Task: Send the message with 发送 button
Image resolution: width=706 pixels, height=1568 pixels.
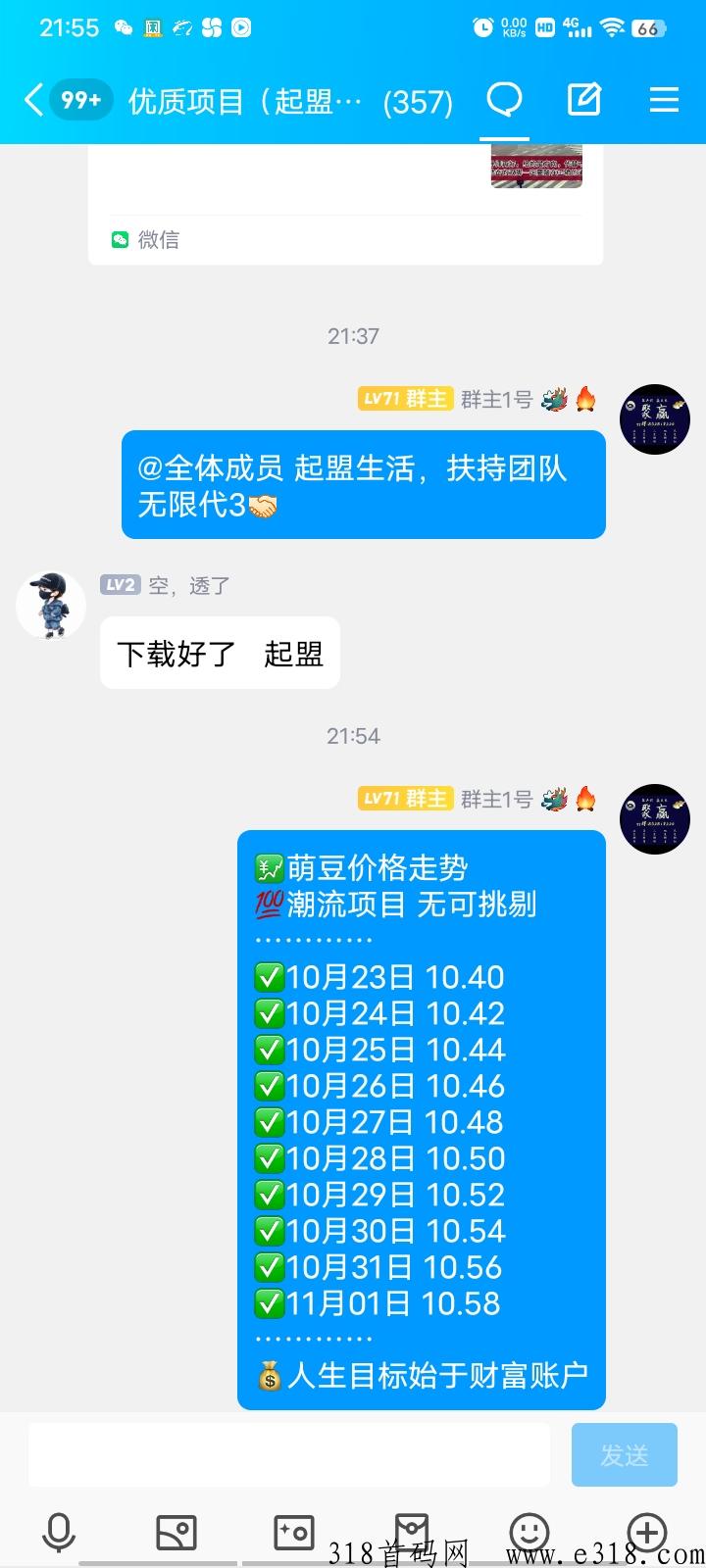Action: point(625,1455)
